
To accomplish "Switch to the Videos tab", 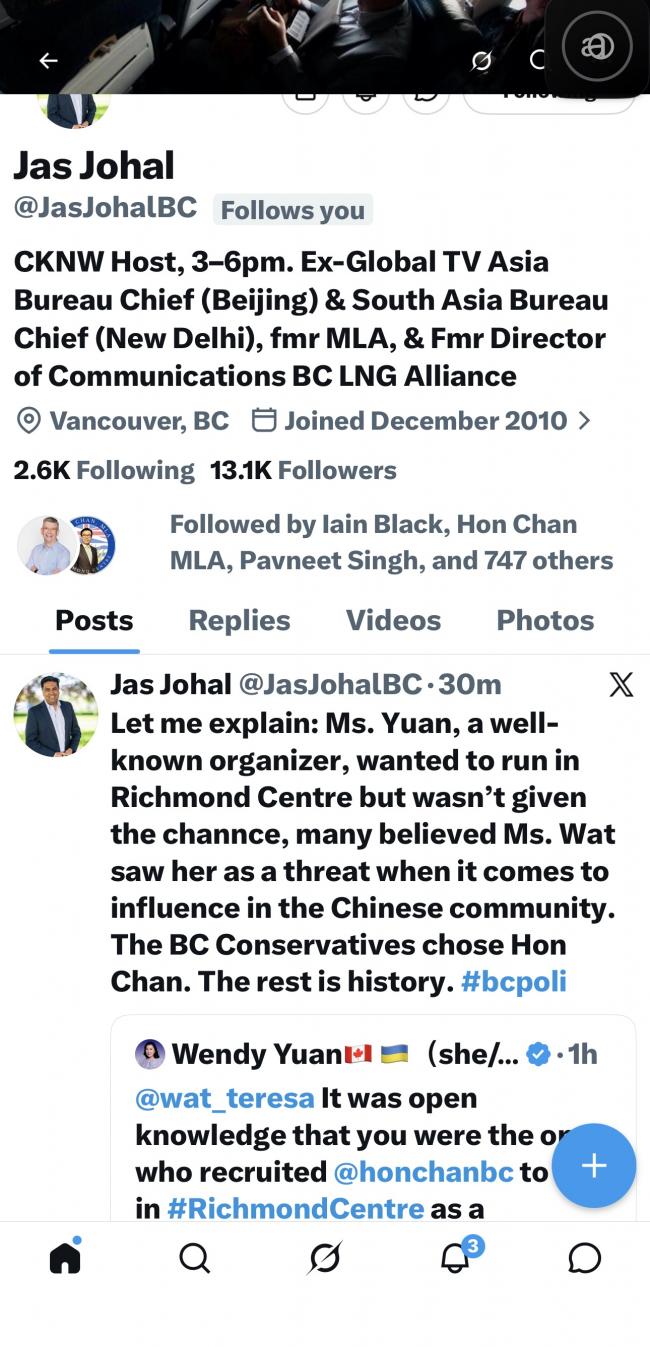I will click(x=393, y=620).
